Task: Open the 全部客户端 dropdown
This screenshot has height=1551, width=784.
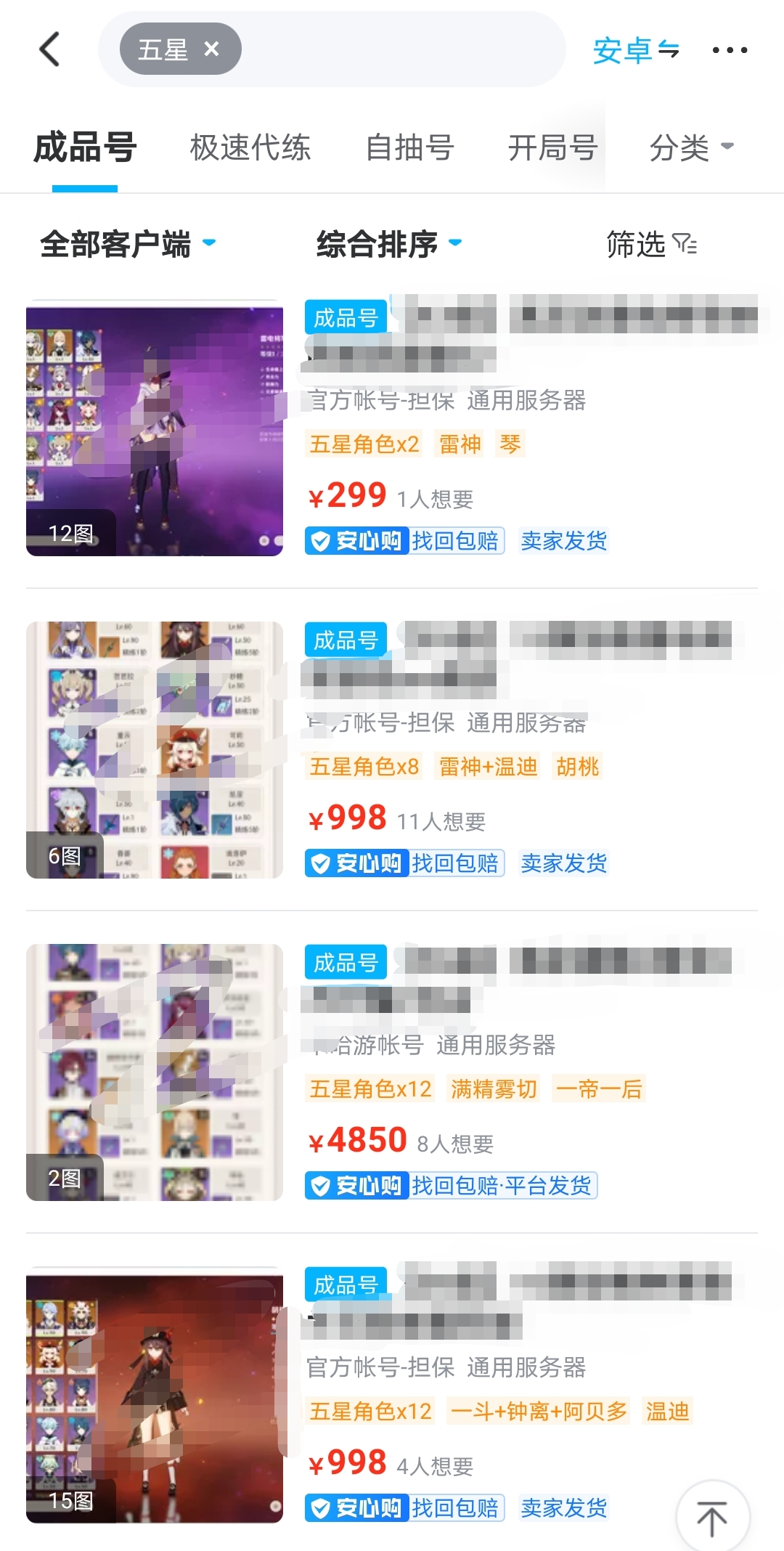Action: pos(127,243)
